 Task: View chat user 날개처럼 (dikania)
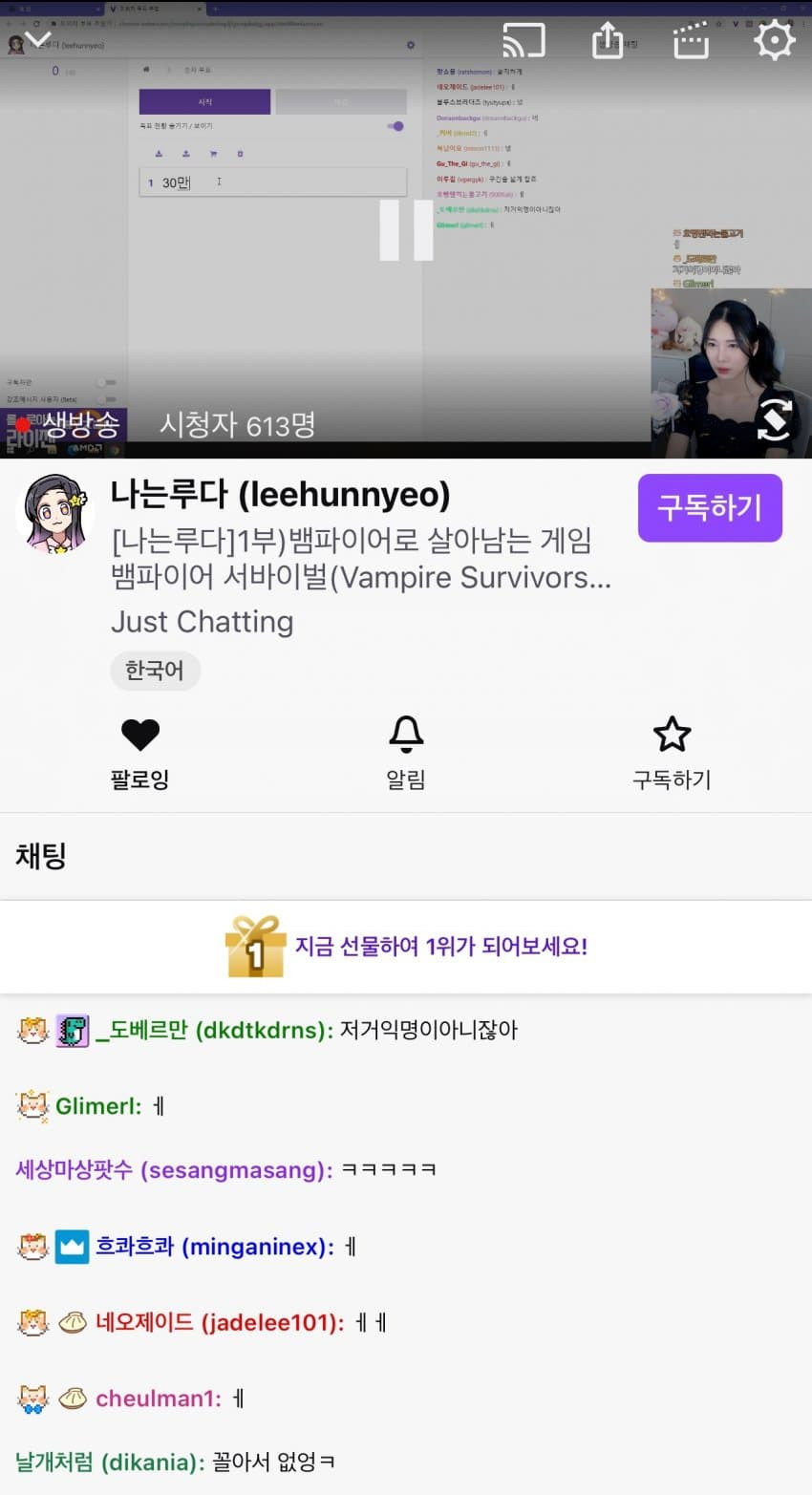coord(110,1462)
